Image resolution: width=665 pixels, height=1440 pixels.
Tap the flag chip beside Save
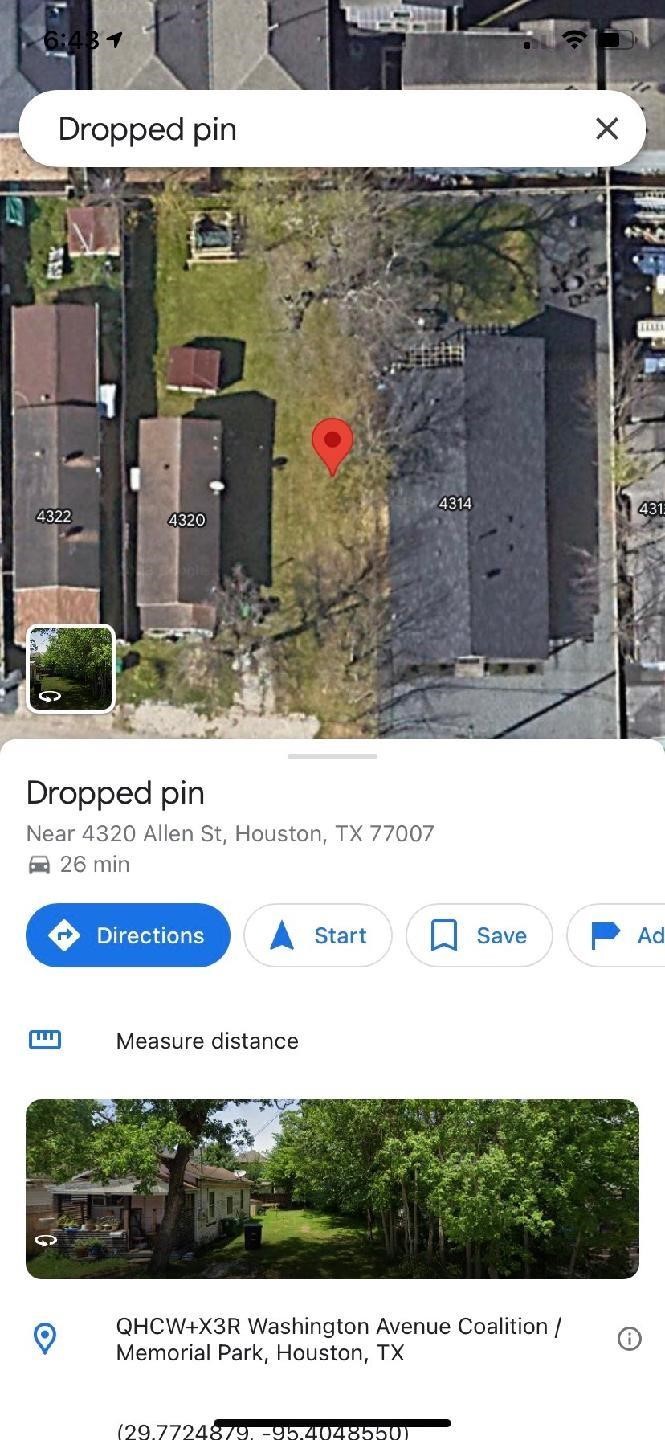pos(617,935)
